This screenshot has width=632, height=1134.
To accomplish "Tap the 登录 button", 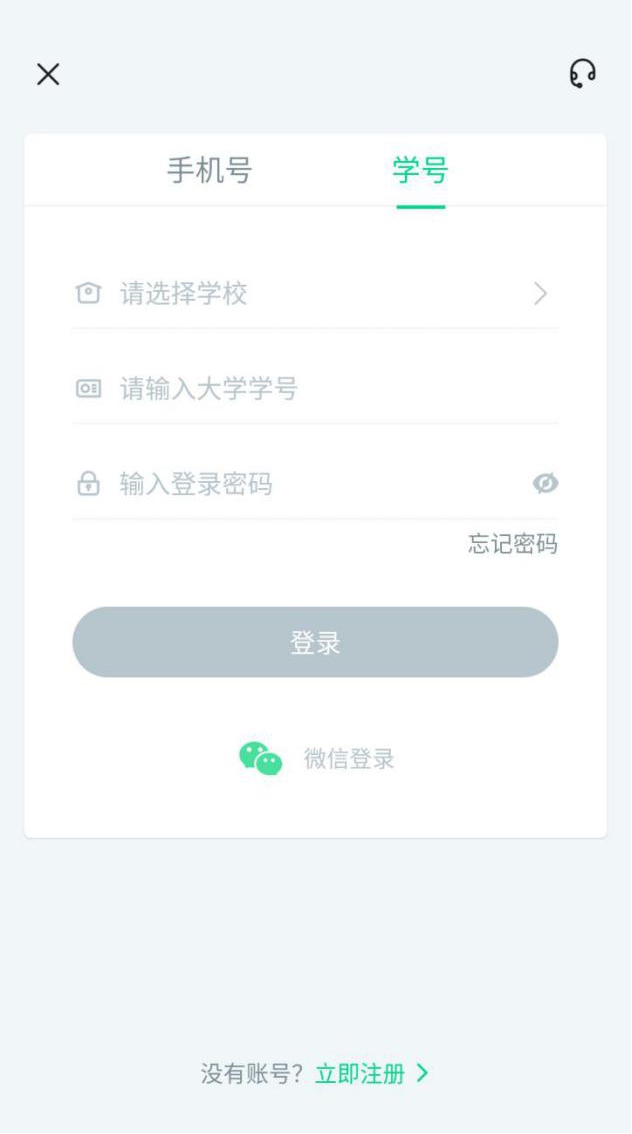I will pyautogui.click(x=315, y=642).
